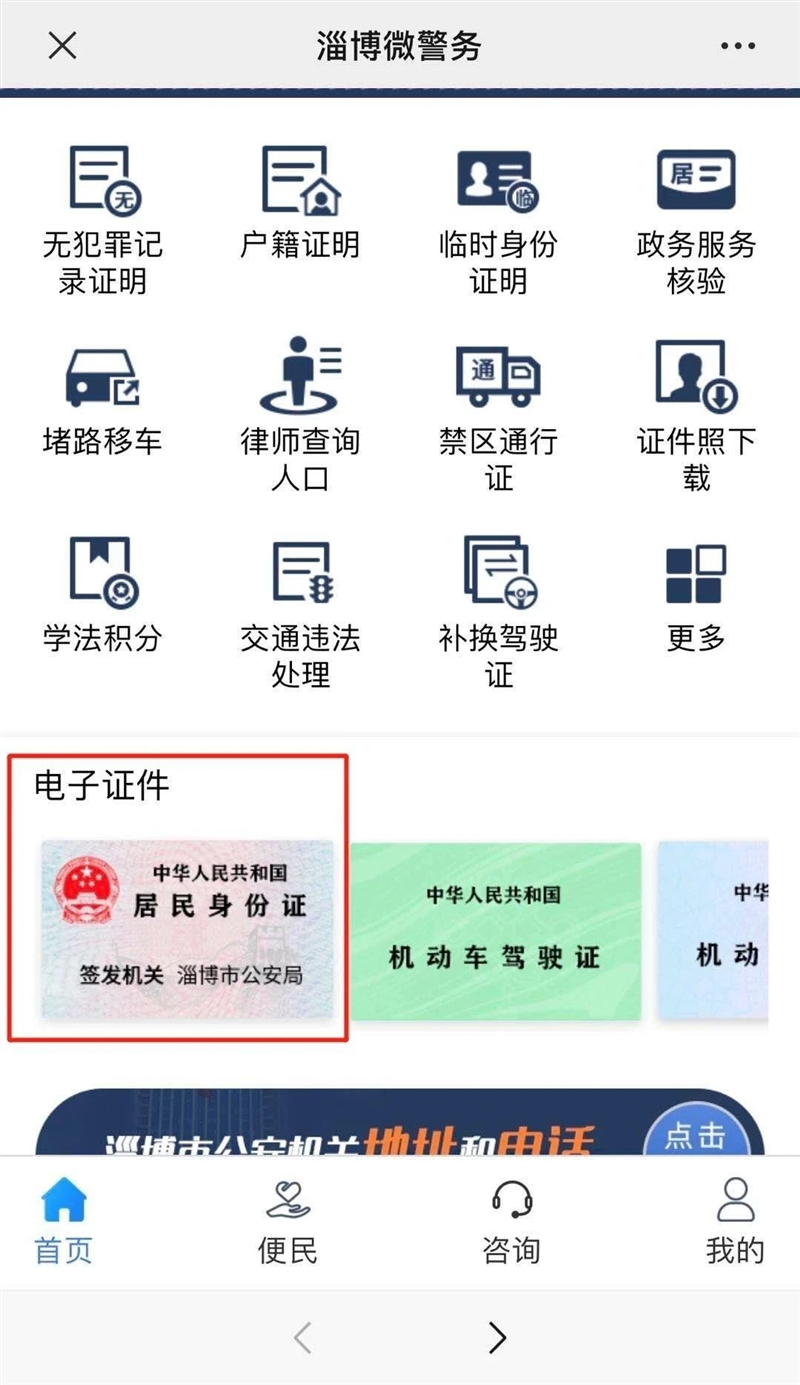Viewport: 800px width, 1385px height.
Task: Open the 居民身份证 electronic card
Action: tap(187, 928)
